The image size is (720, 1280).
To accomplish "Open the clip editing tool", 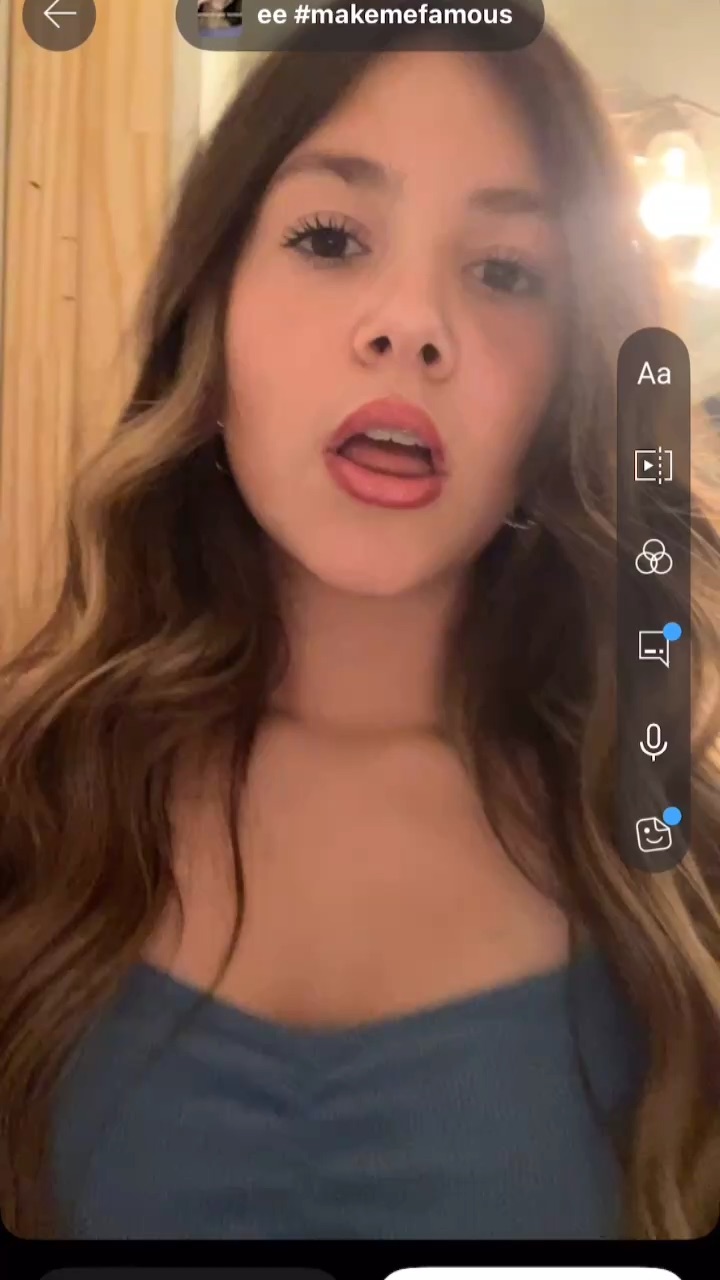I will pyautogui.click(x=654, y=466).
